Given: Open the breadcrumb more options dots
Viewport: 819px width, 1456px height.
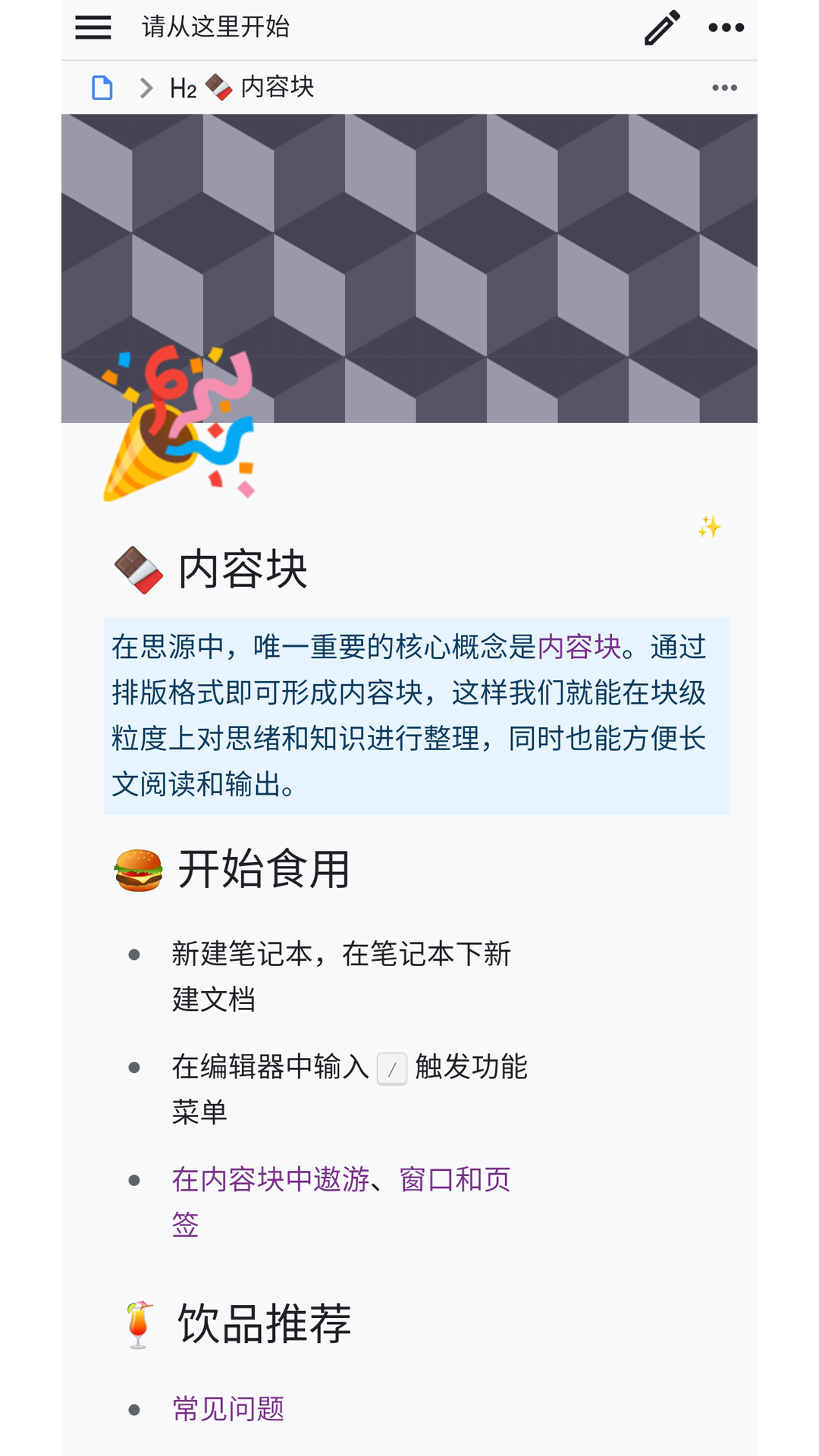Looking at the screenshot, I should [724, 88].
